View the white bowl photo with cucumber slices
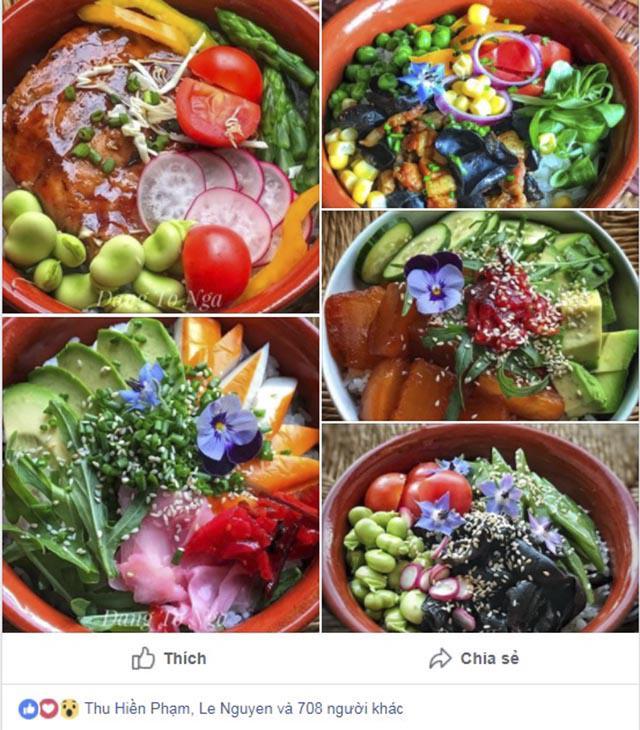The image size is (640, 730). [480, 315]
